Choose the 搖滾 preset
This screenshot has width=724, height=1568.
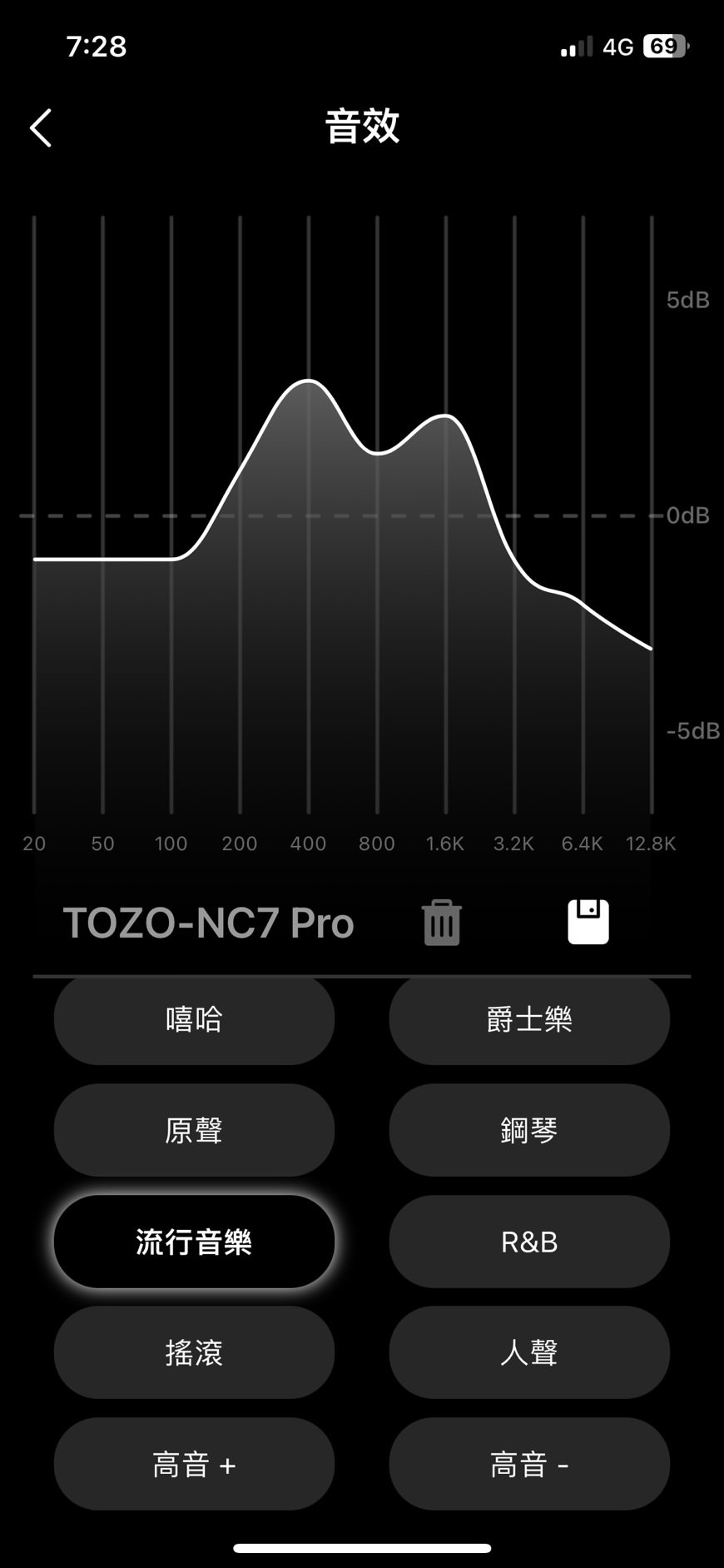point(194,1352)
